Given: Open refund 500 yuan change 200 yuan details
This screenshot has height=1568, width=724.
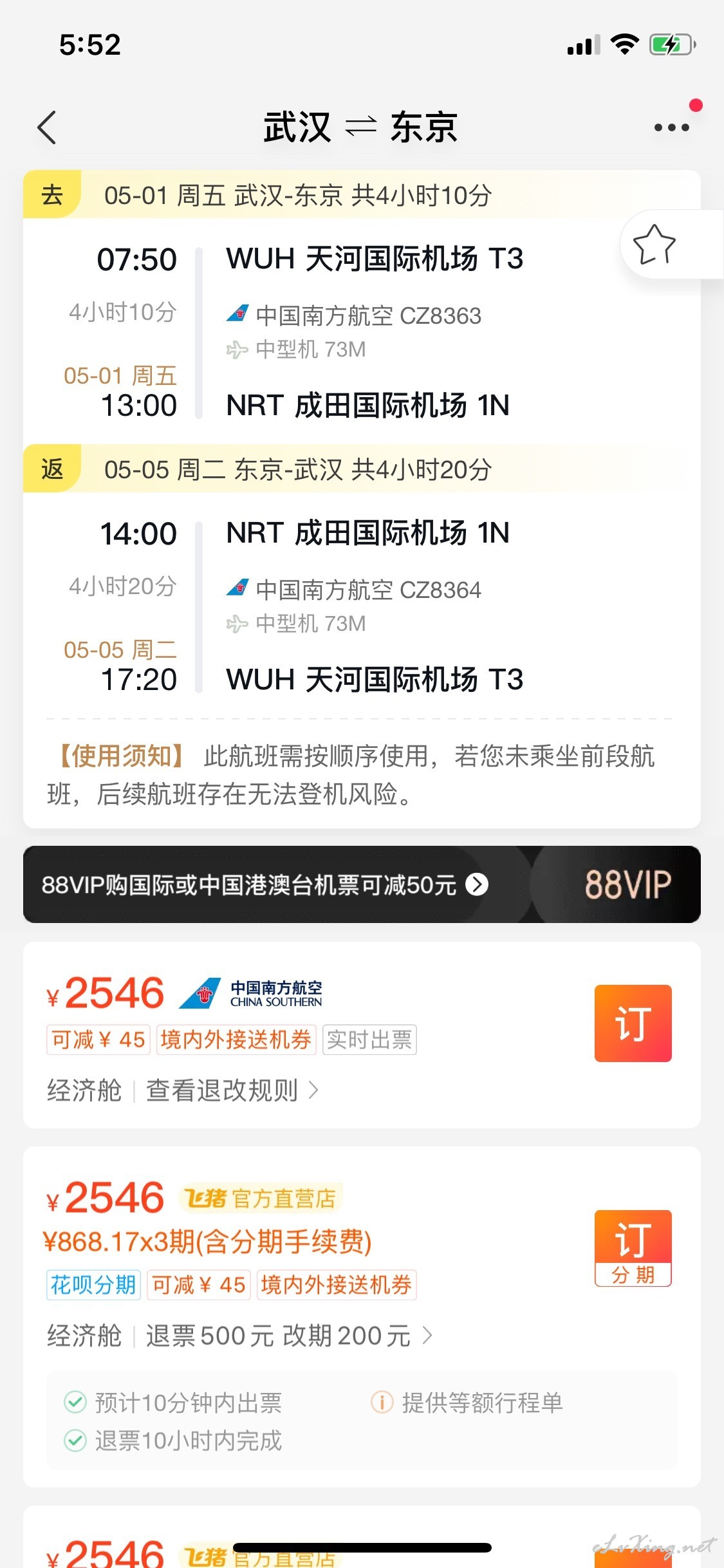Looking at the screenshot, I should pos(289,1336).
